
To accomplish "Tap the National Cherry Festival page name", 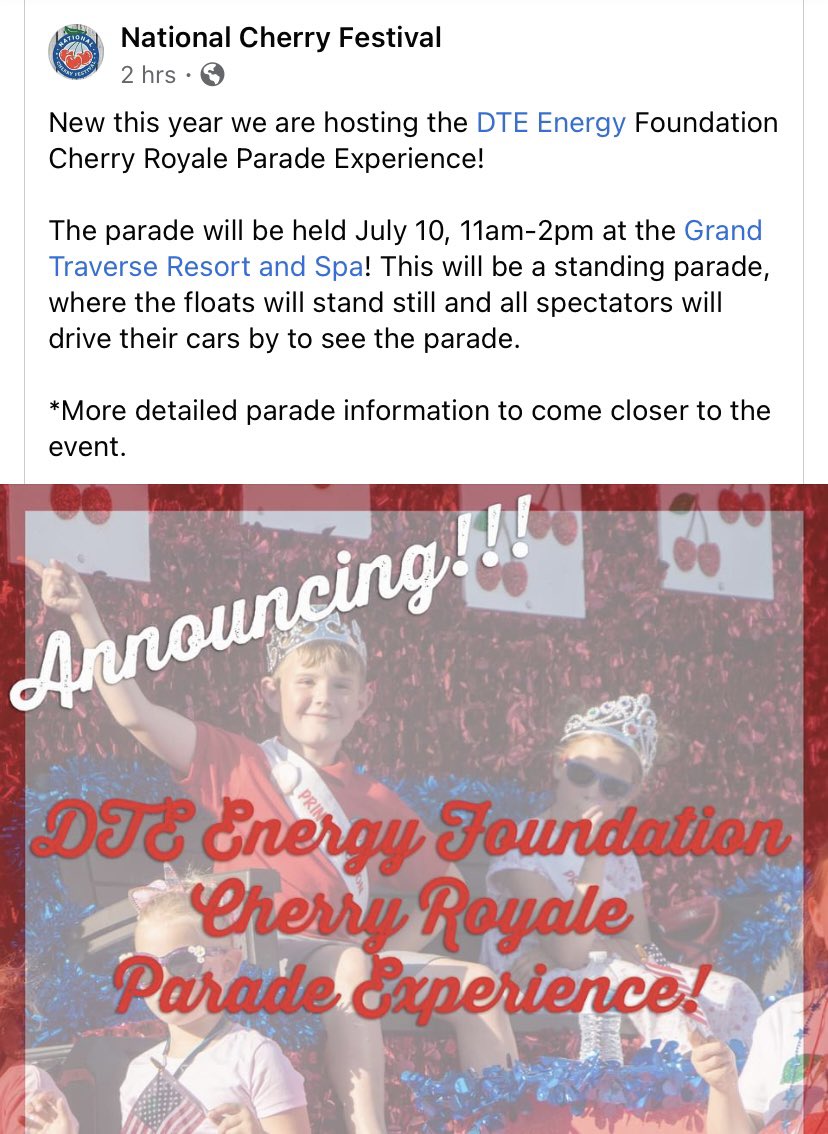I will tap(281, 38).
